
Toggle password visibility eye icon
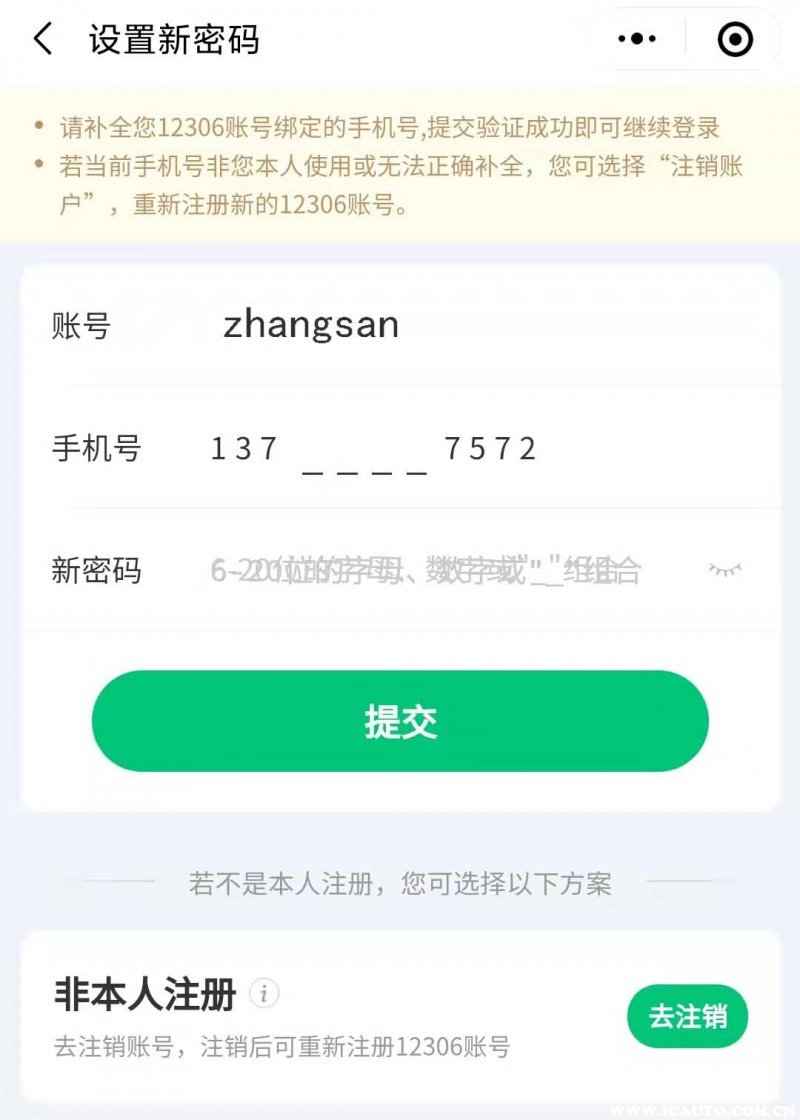(725, 570)
